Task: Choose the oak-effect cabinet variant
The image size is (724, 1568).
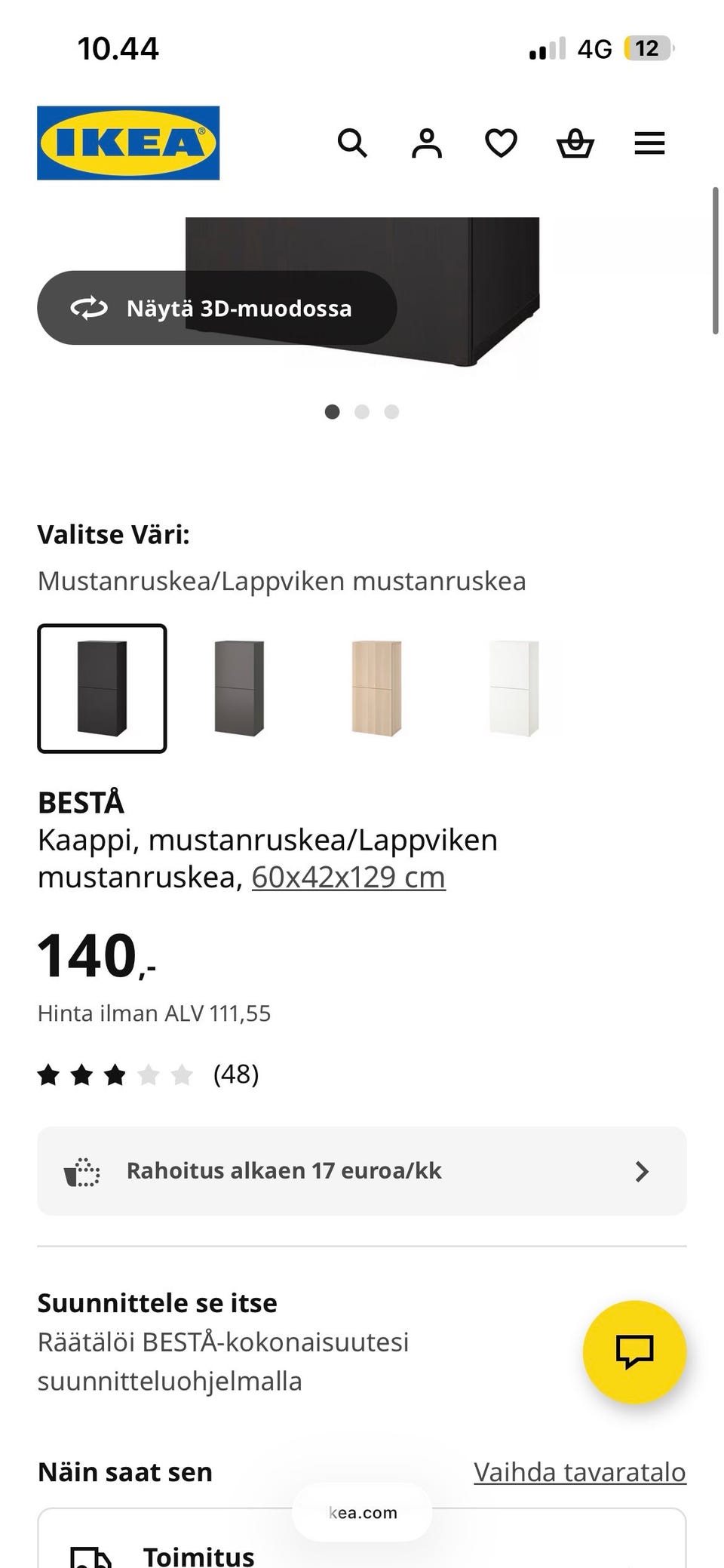Action: (379, 688)
